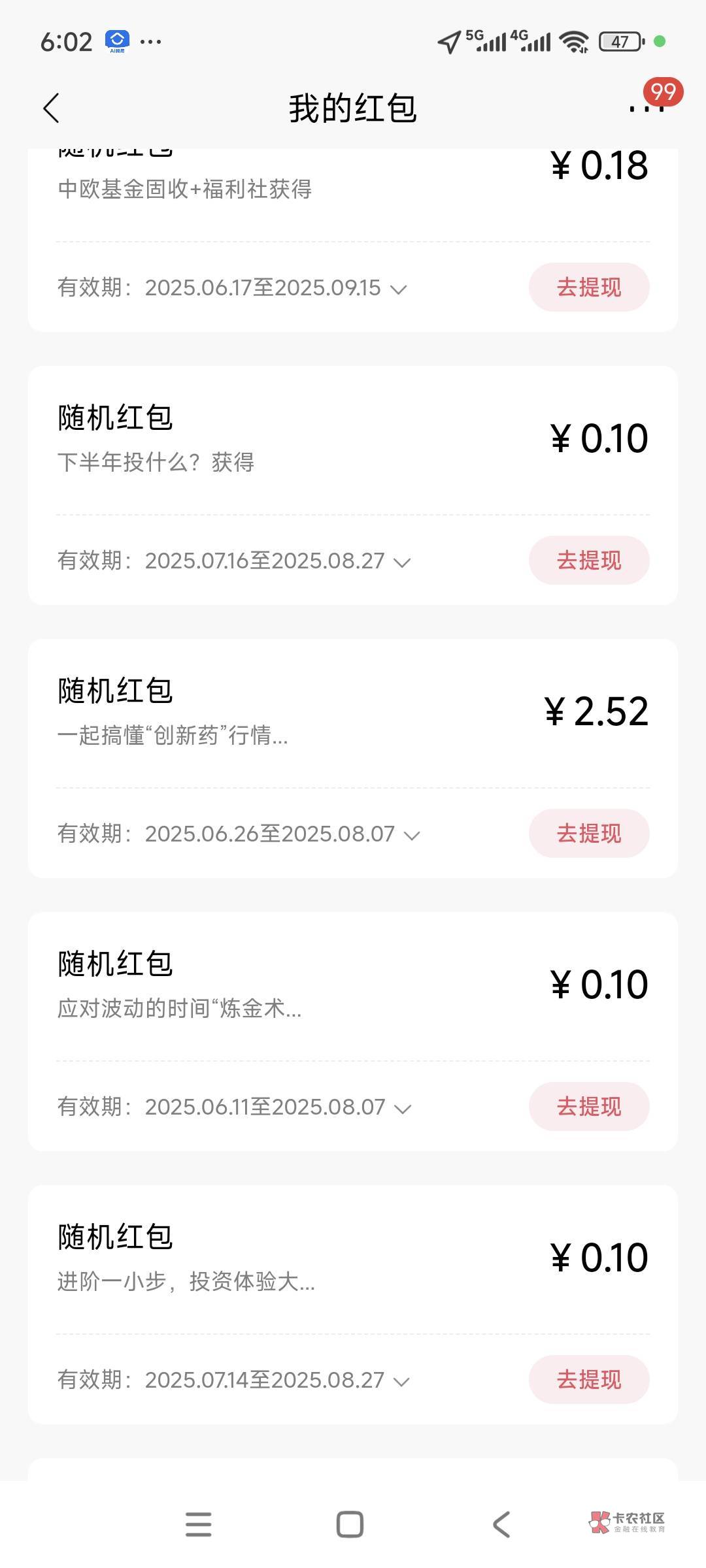Expand validity 2025.07.14至2025.08.27 details
Viewport: 706px width, 1568px height.
(x=401, y=1381)
